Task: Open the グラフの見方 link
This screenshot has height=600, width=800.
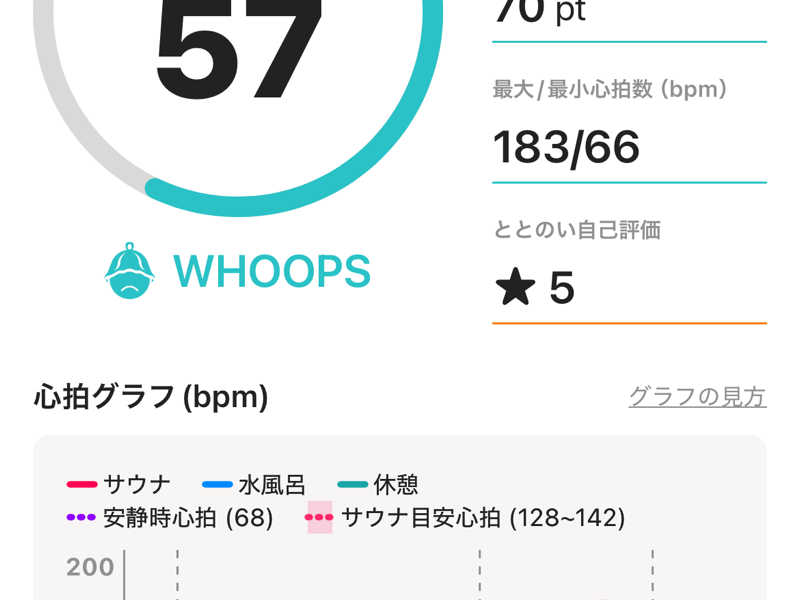Action: (x=697, y=397)
